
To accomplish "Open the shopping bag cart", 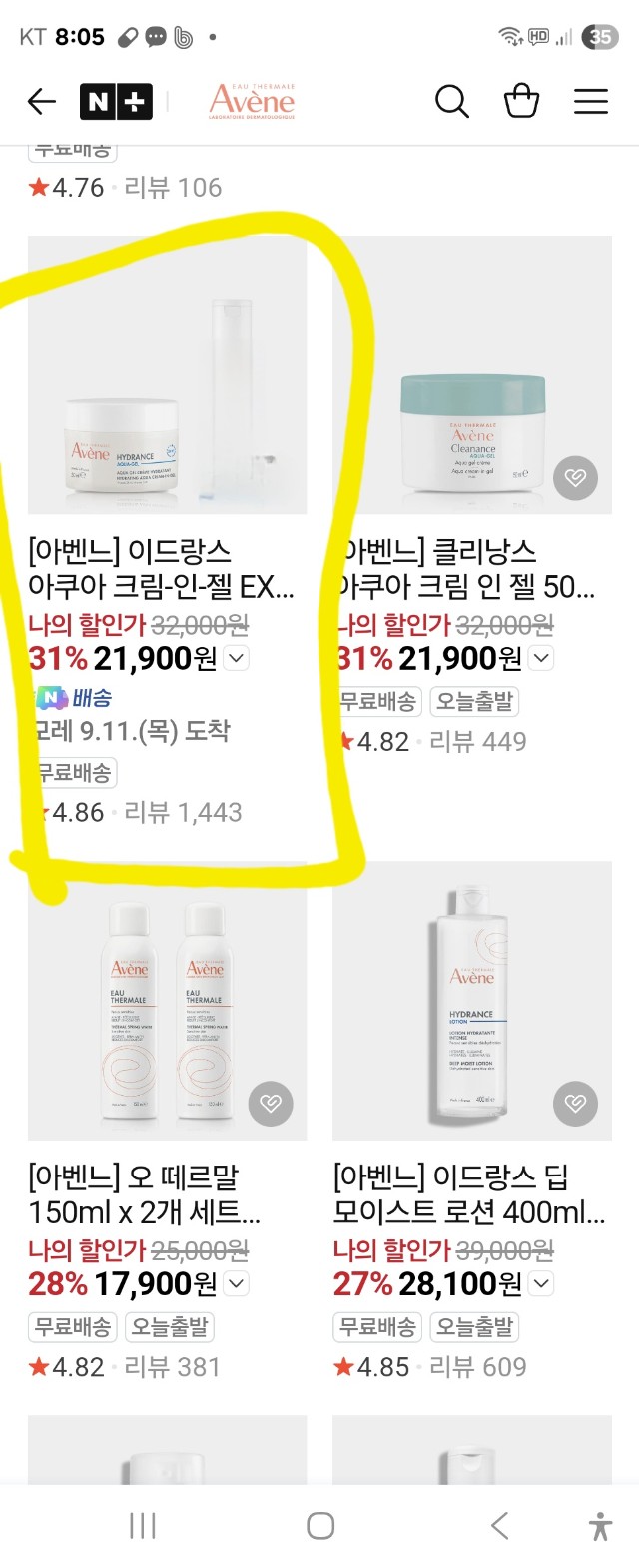I will tap(521, 101).
